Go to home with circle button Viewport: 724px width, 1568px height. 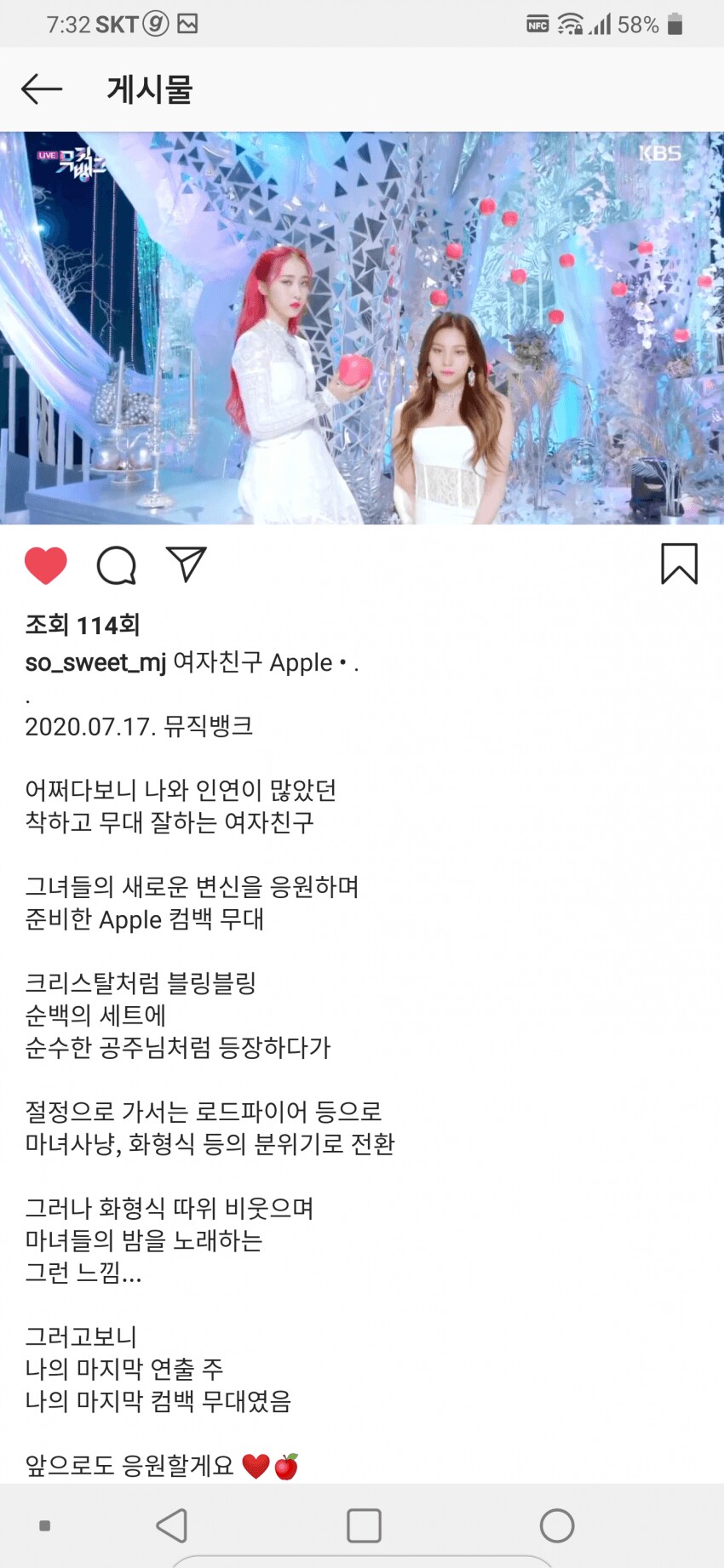[557, 1525]
